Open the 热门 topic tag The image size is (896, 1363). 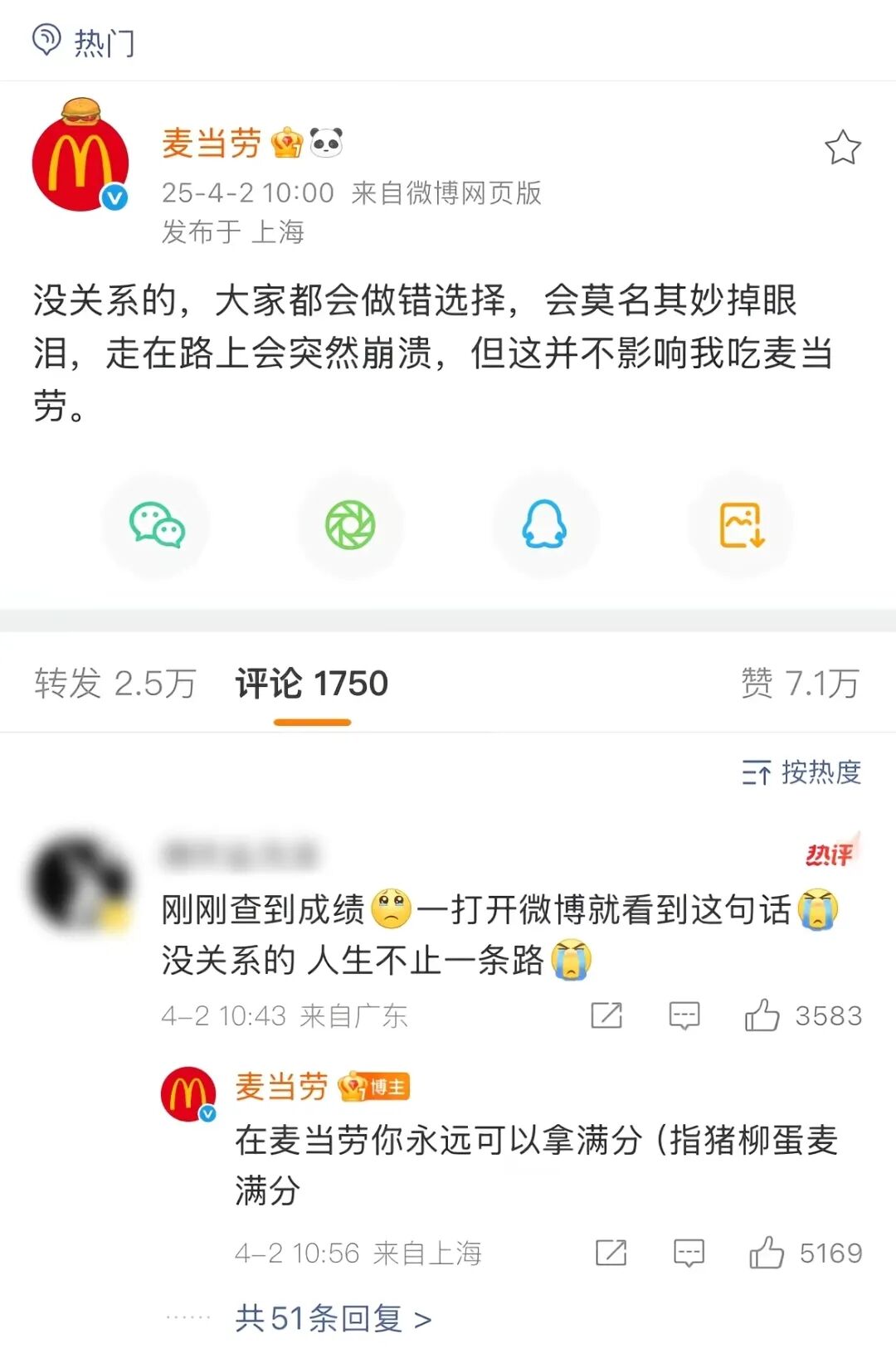[x=84, y=41]
